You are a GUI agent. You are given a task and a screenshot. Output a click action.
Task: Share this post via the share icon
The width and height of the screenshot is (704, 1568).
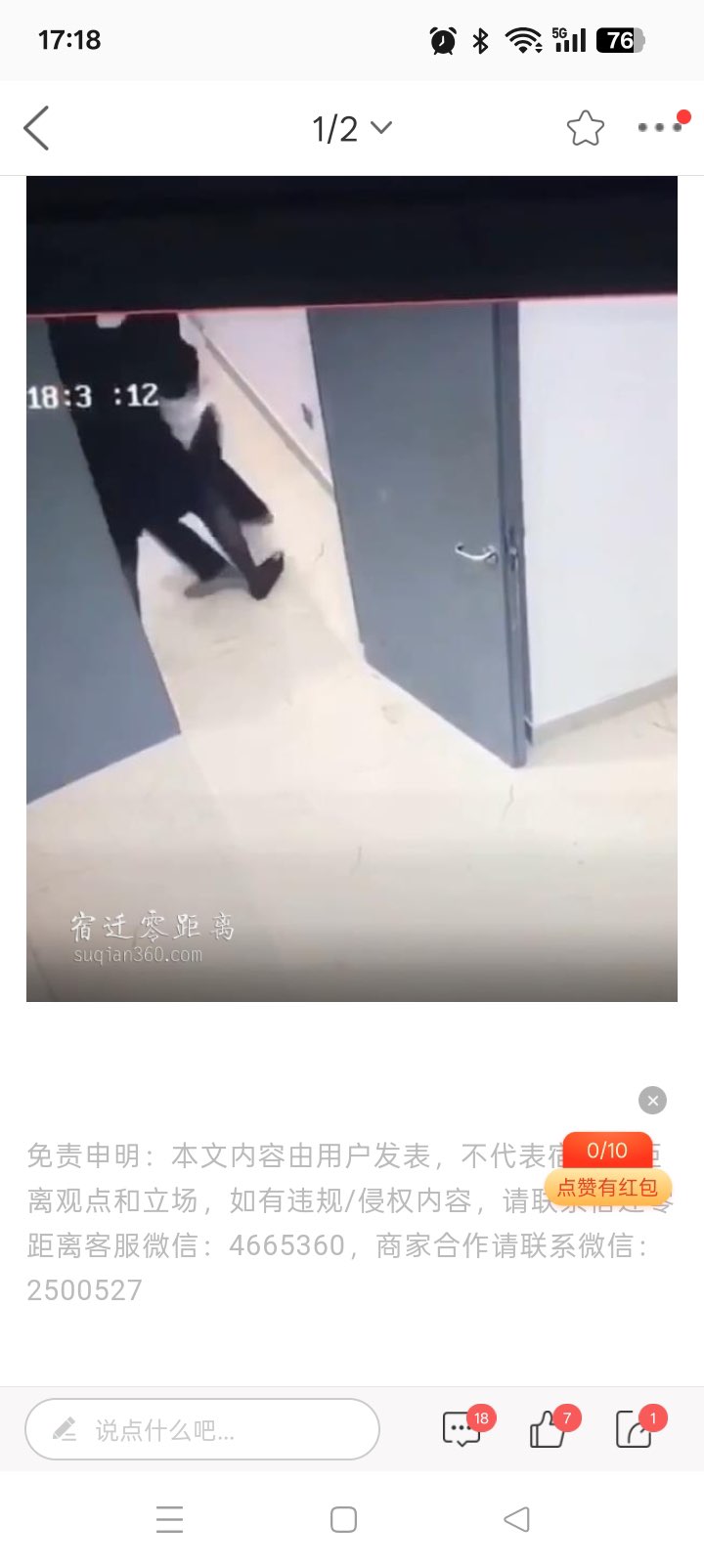(634, 1430)
